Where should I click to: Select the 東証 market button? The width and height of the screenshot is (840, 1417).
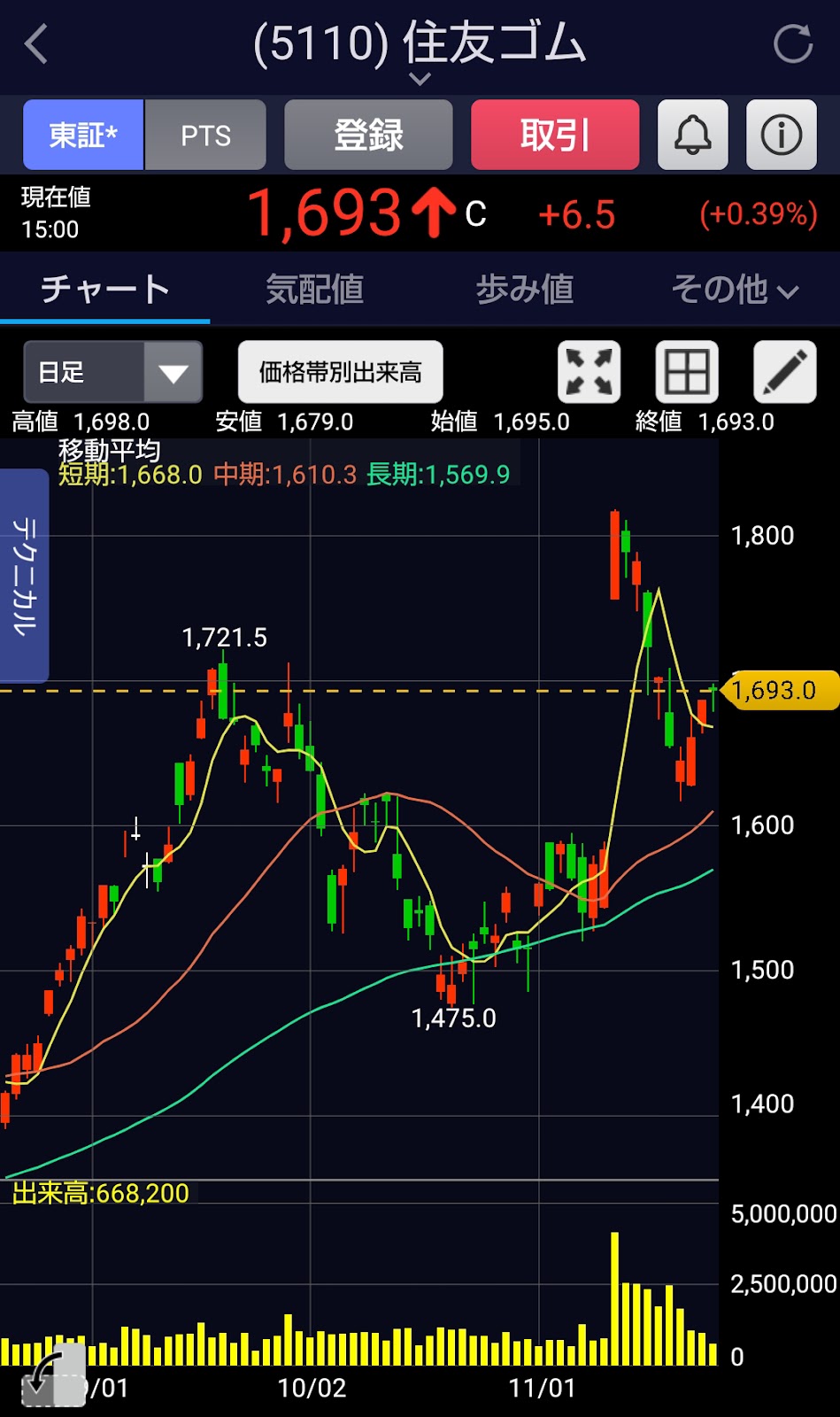(83, 135)
